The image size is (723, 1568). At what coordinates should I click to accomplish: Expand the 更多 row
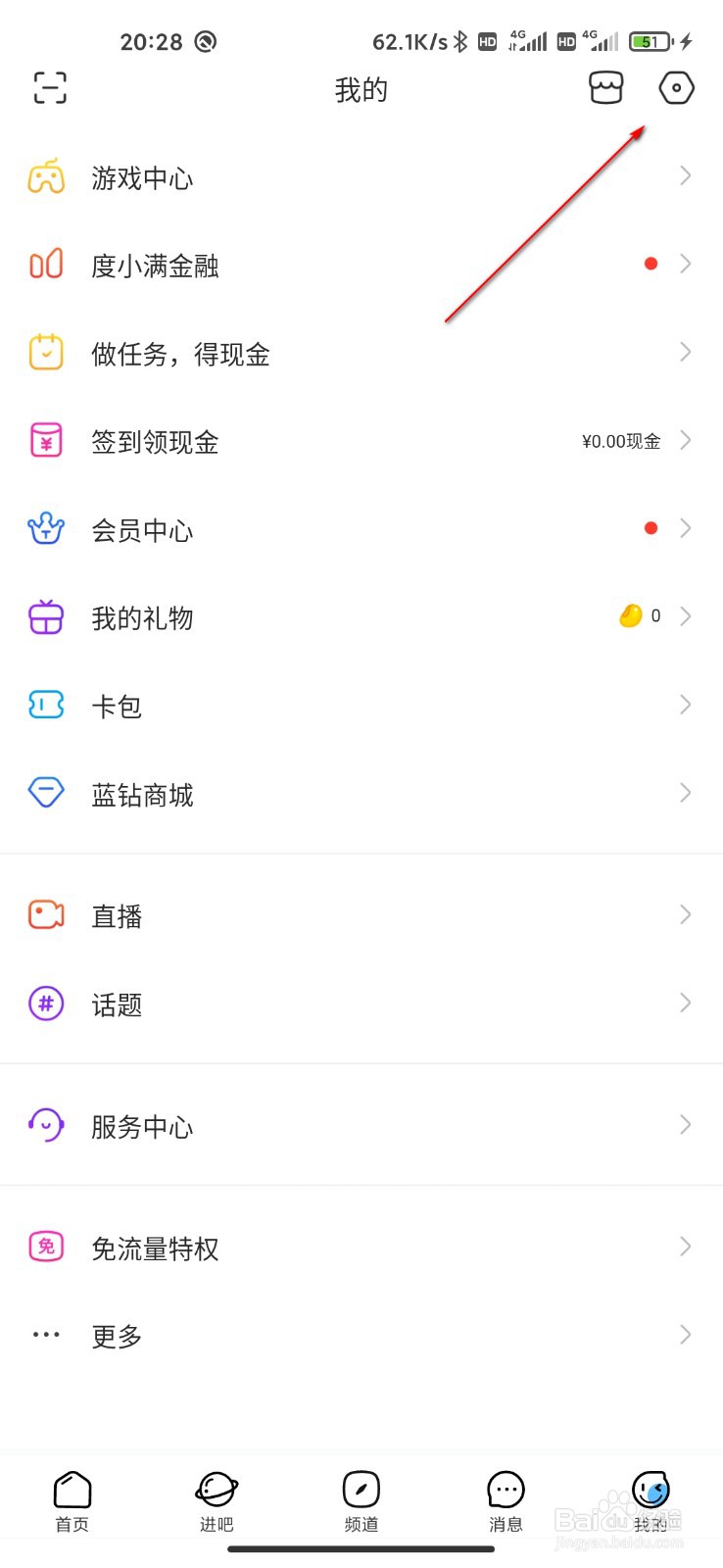coord(361,1336)
